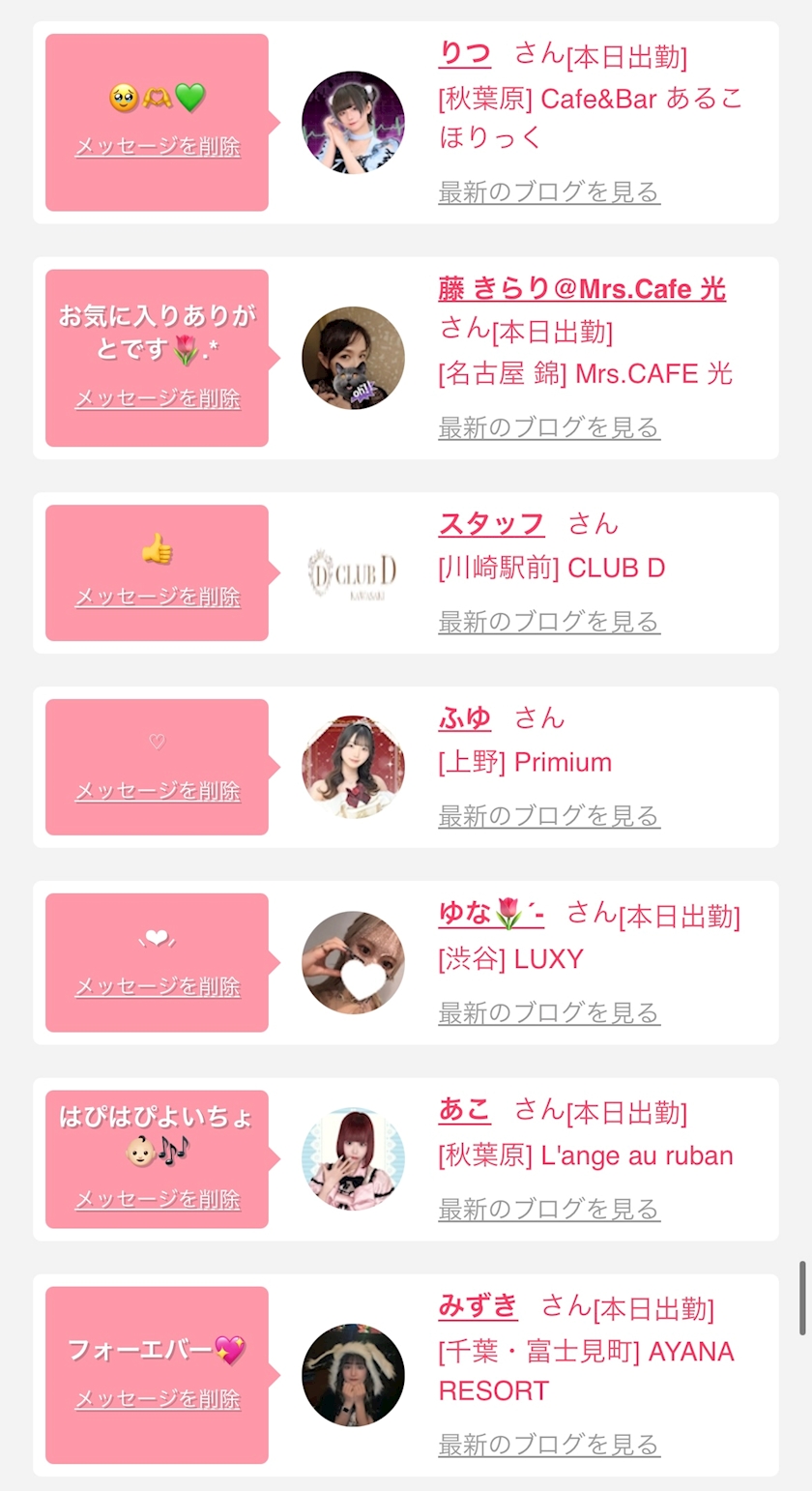Delete the message sent to りつ
The image size is (812, 1491).
[x=158, y=147]
